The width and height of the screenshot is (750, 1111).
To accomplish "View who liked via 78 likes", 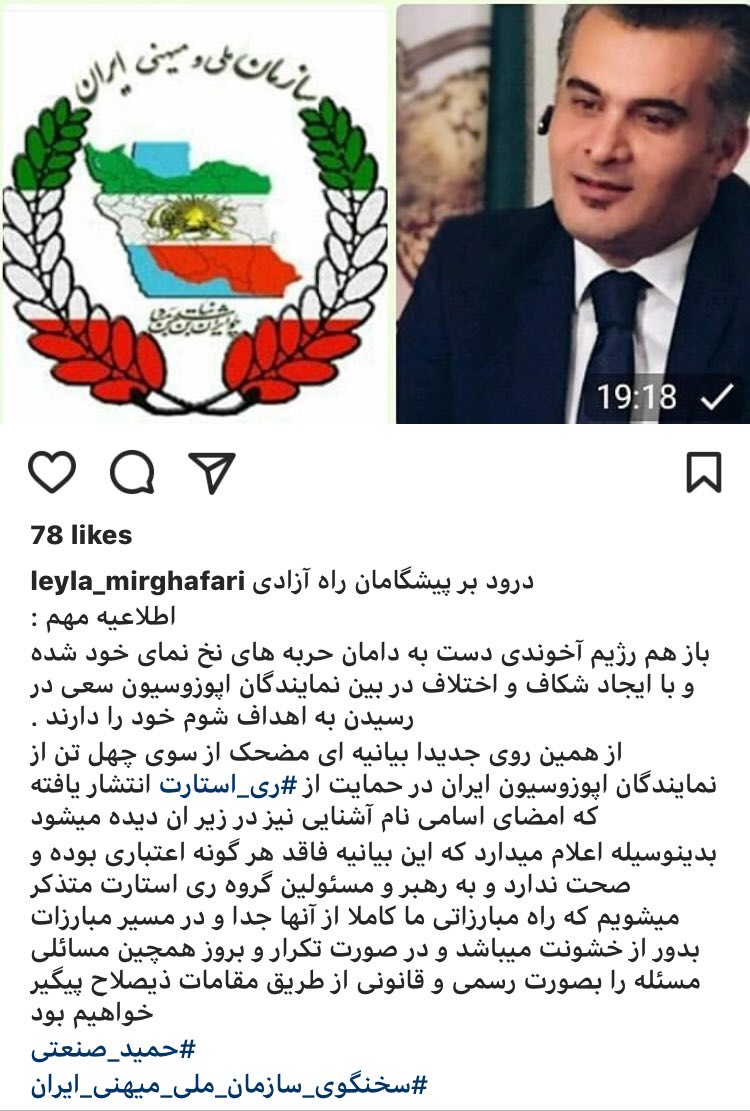I will [x=81, y=536].
